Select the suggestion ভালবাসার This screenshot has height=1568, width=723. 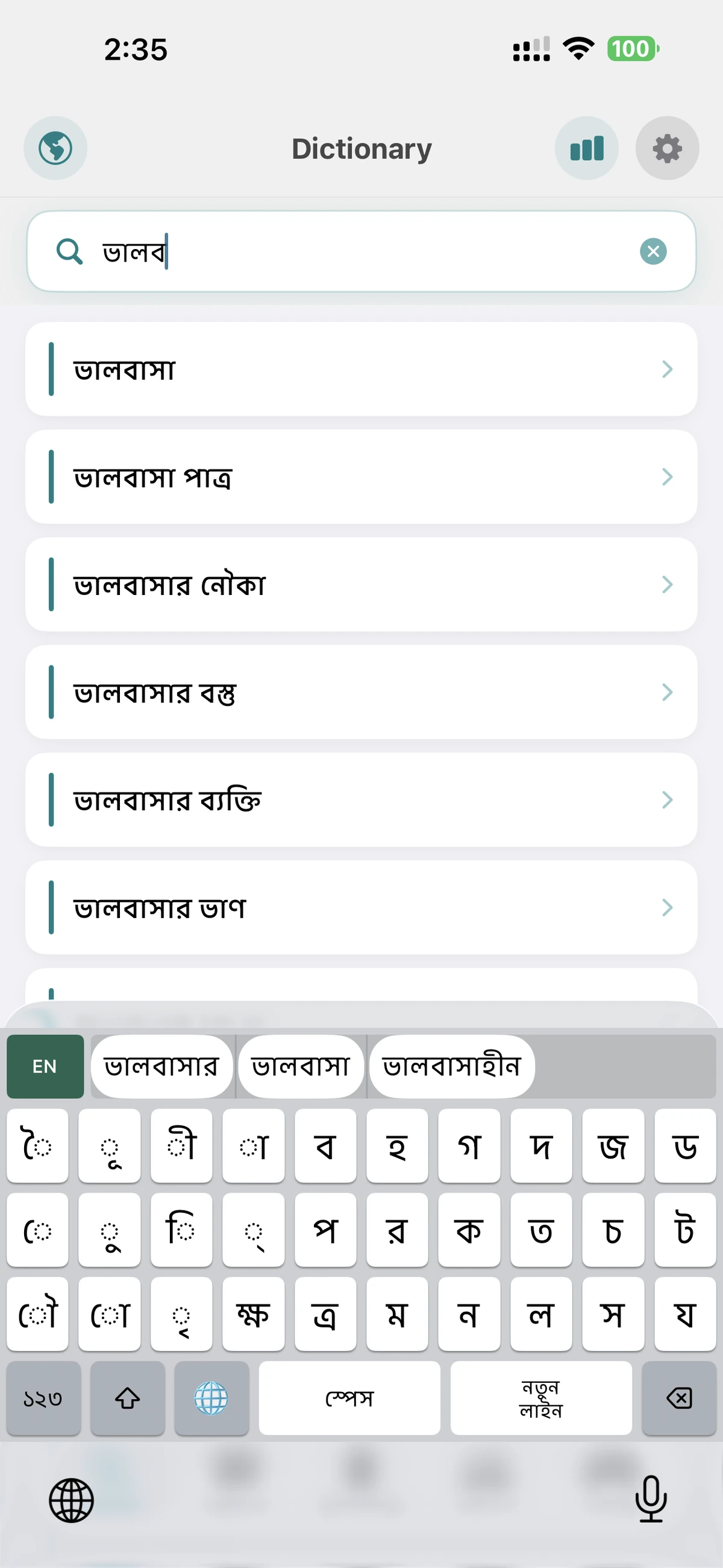[163, 1065]
